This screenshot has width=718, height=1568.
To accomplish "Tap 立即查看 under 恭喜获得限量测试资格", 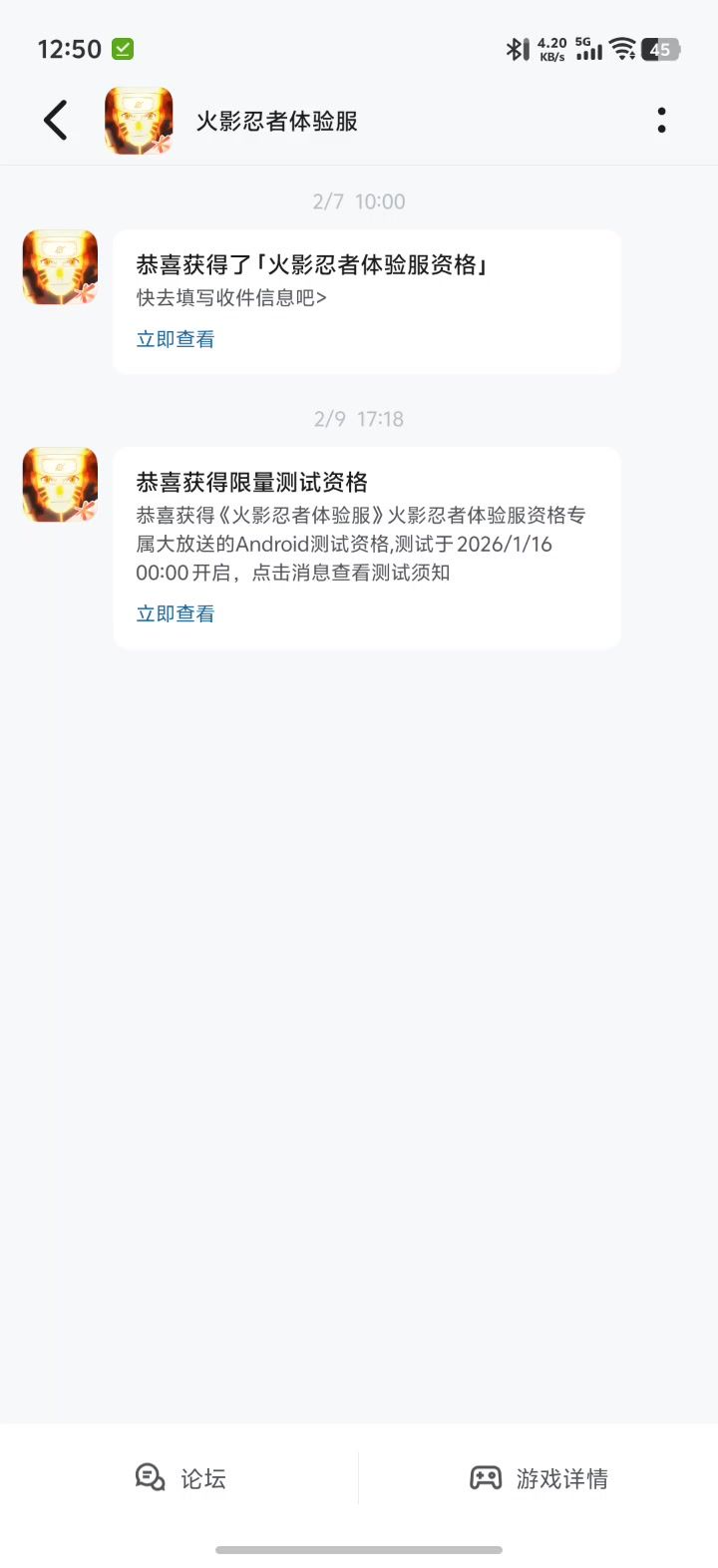I will coord(176,613).
